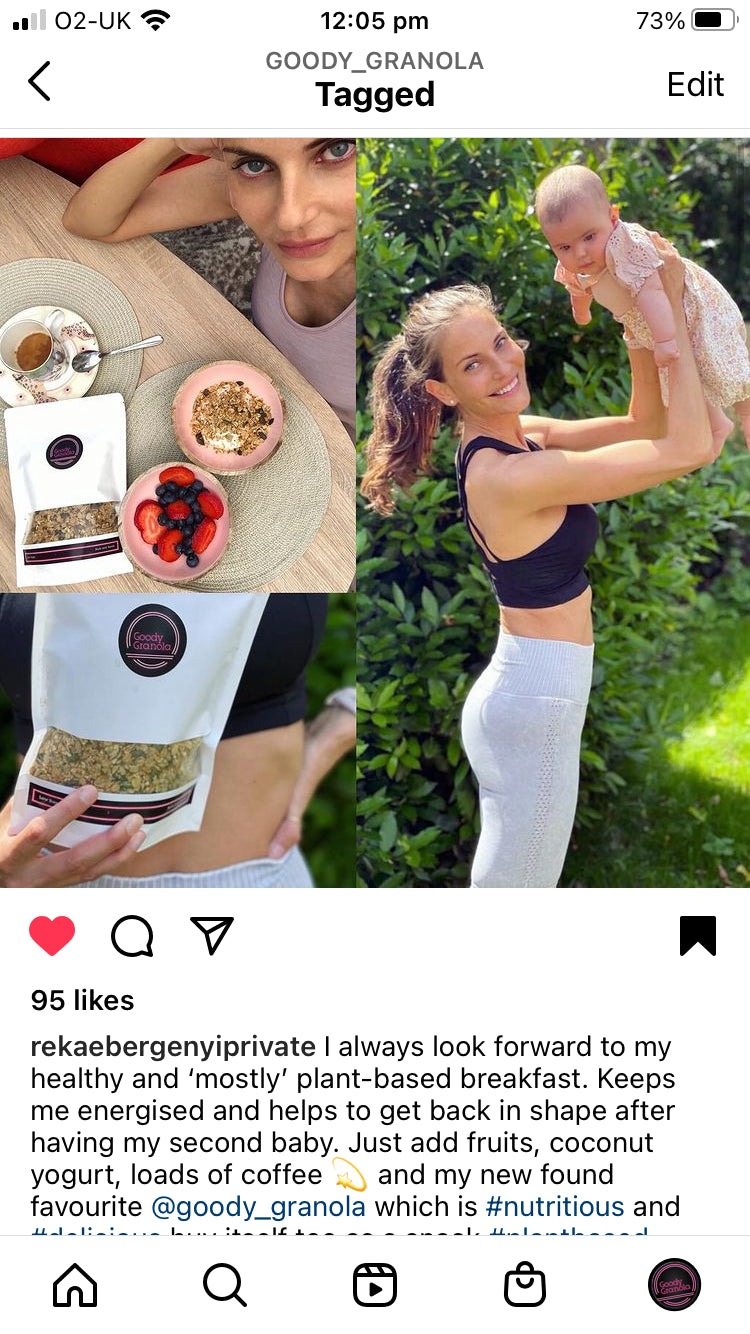The image size is (750, 1334).
Task: Open the #nutritious hashtag
Action: coord(555,1206)
